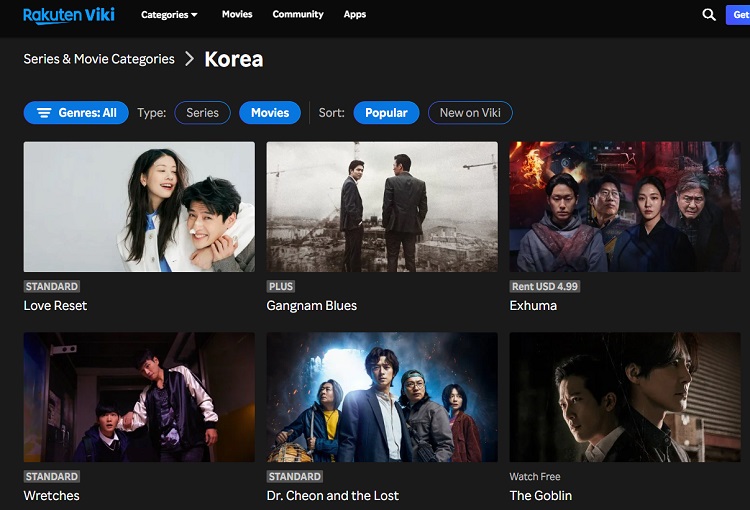Sort by Popular
The image size is (750, 510).
386,113
